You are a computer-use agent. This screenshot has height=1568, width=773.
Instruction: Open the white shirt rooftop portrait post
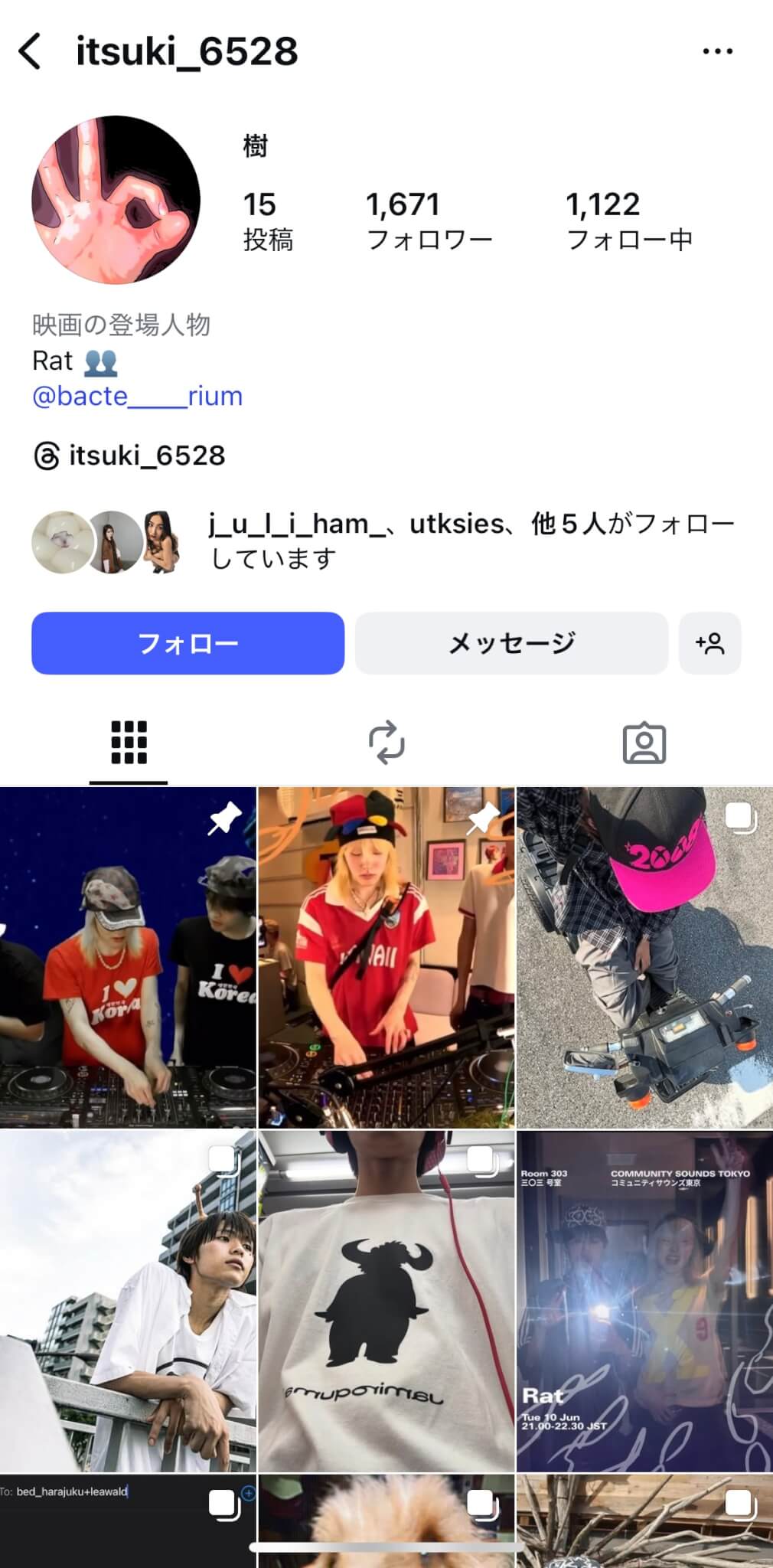128,1300
